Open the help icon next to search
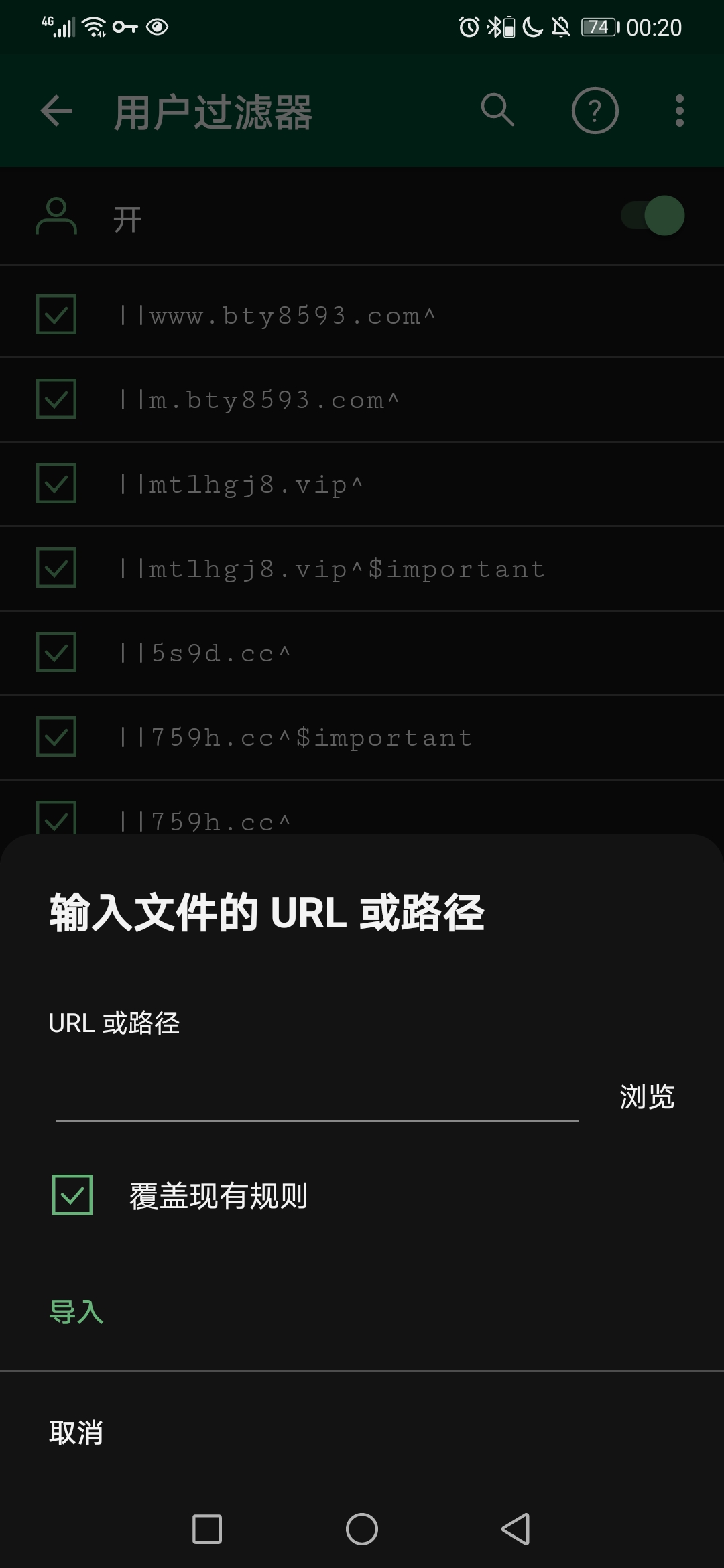This screenshot has width=724, height=1568. click(593, 111)
